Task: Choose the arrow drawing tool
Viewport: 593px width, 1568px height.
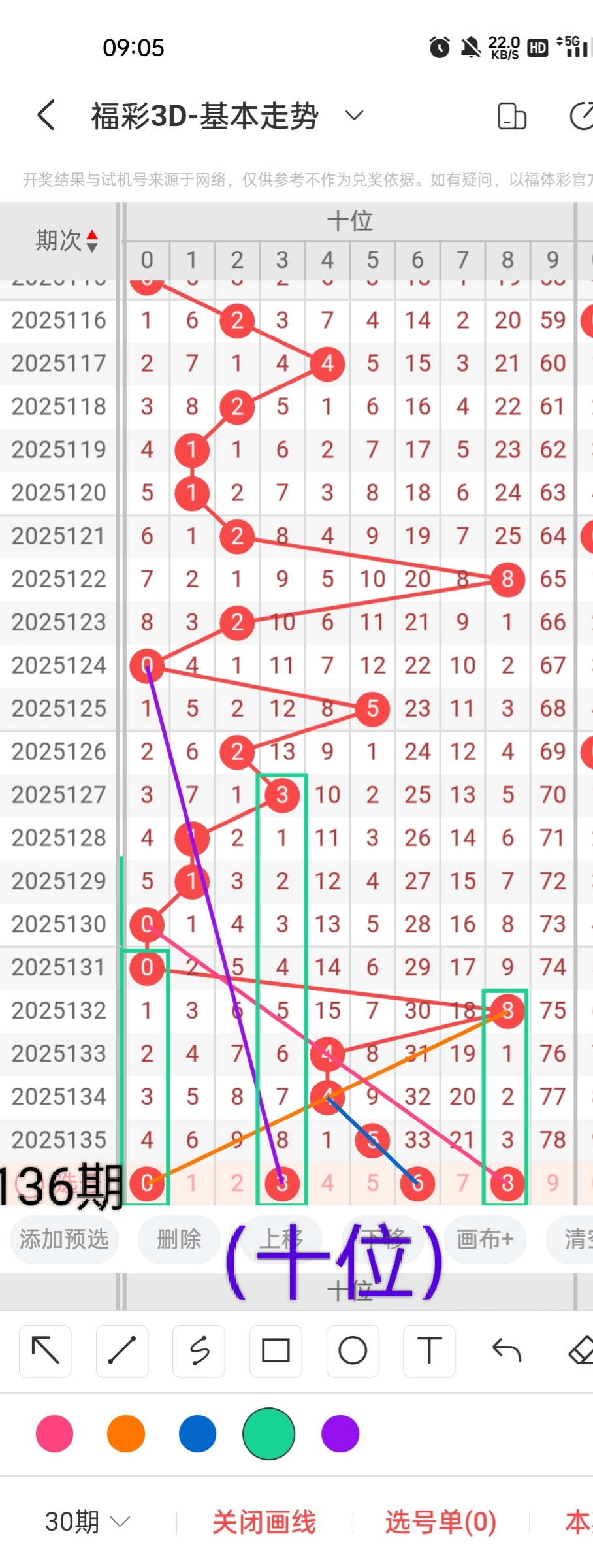Action: coord(45,1350)
